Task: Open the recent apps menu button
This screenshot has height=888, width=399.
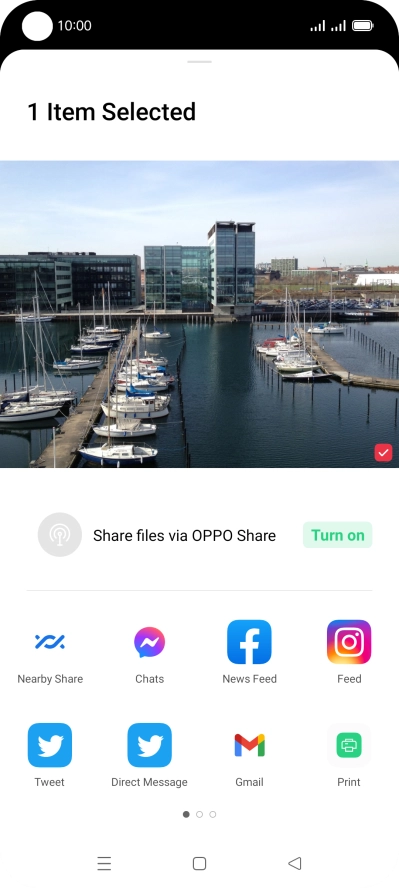Action: click(104, 863)
